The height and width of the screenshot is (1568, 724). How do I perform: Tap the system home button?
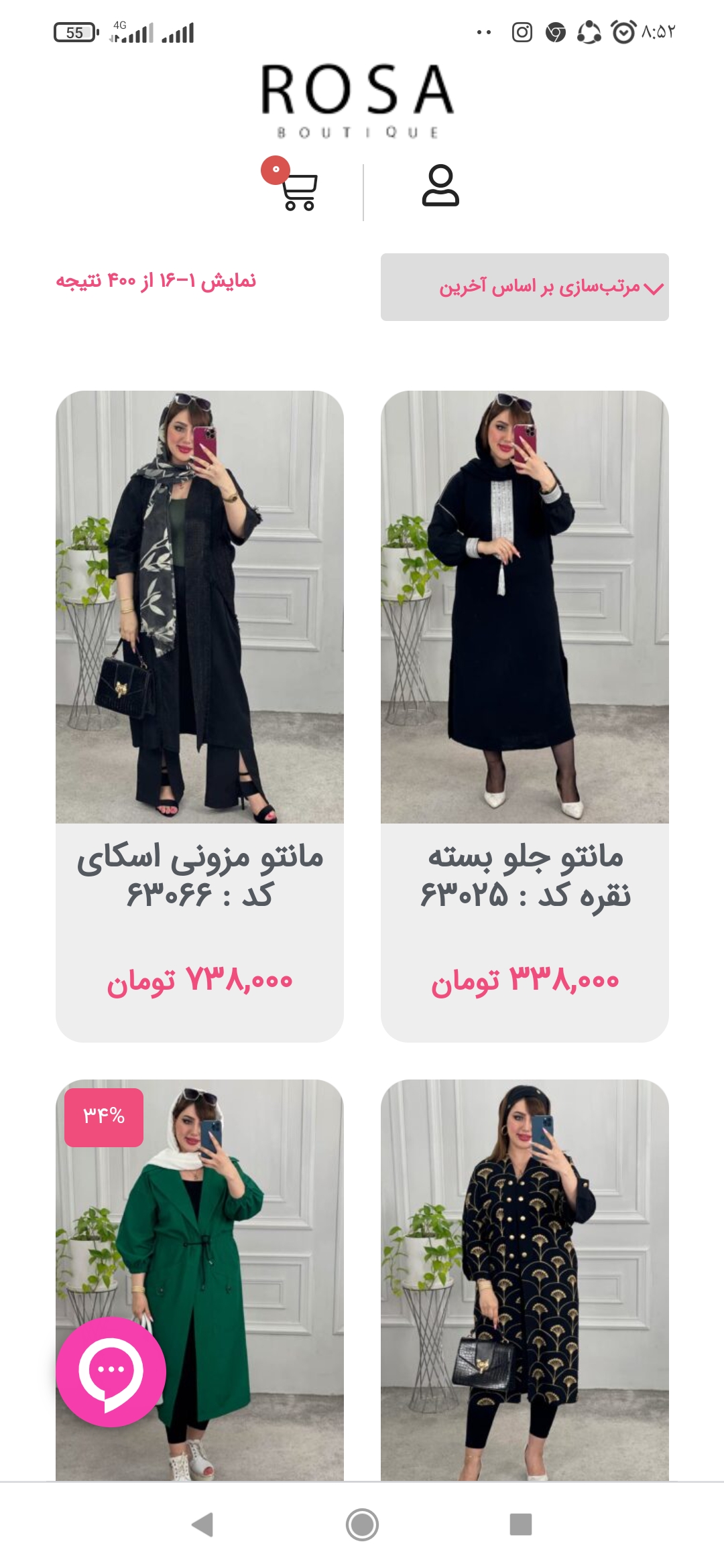pyautogui.click(x=362, y=1524)
